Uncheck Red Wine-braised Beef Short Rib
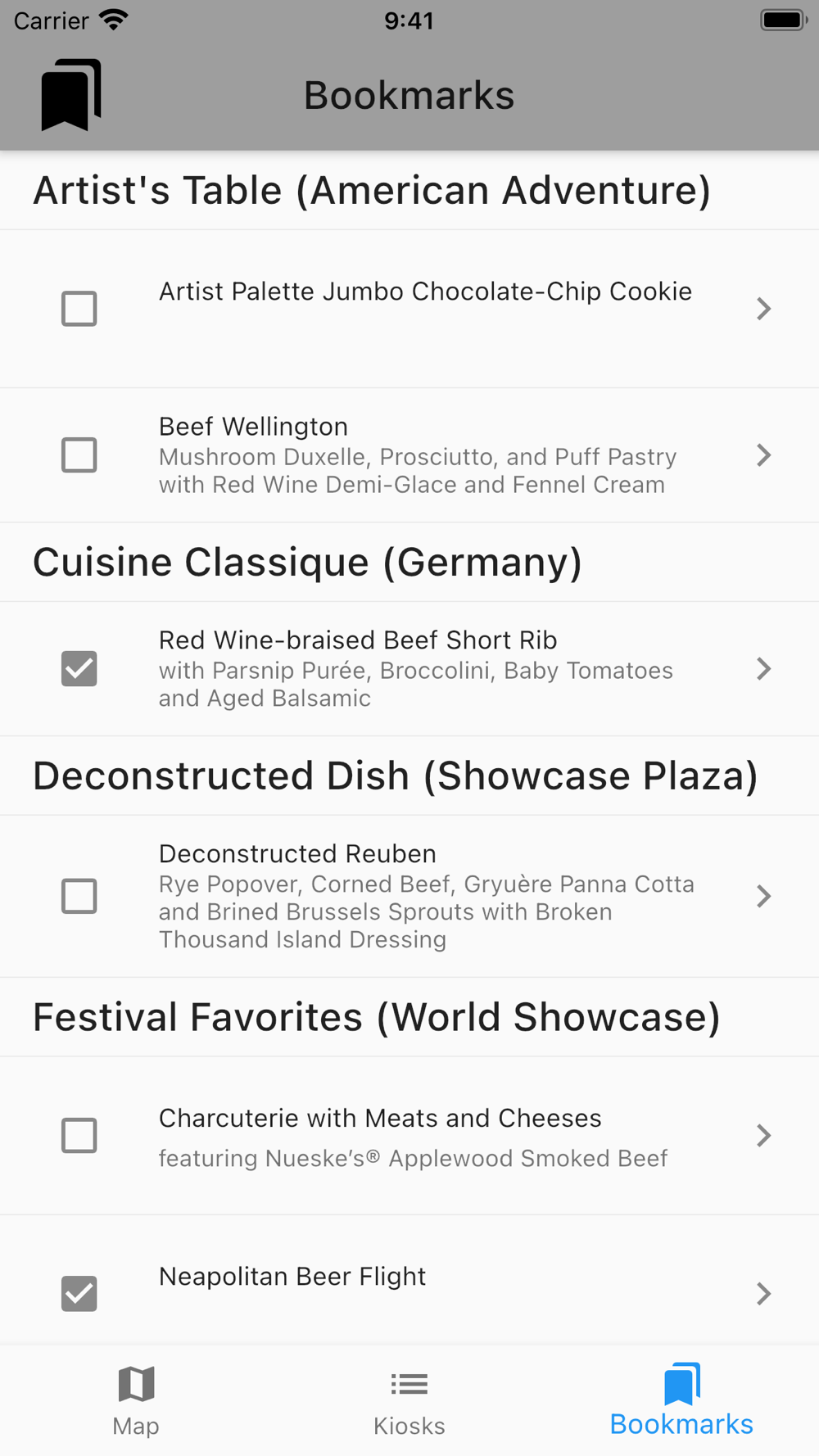Viewport: 819px width, 1456px height. [79, 669]
